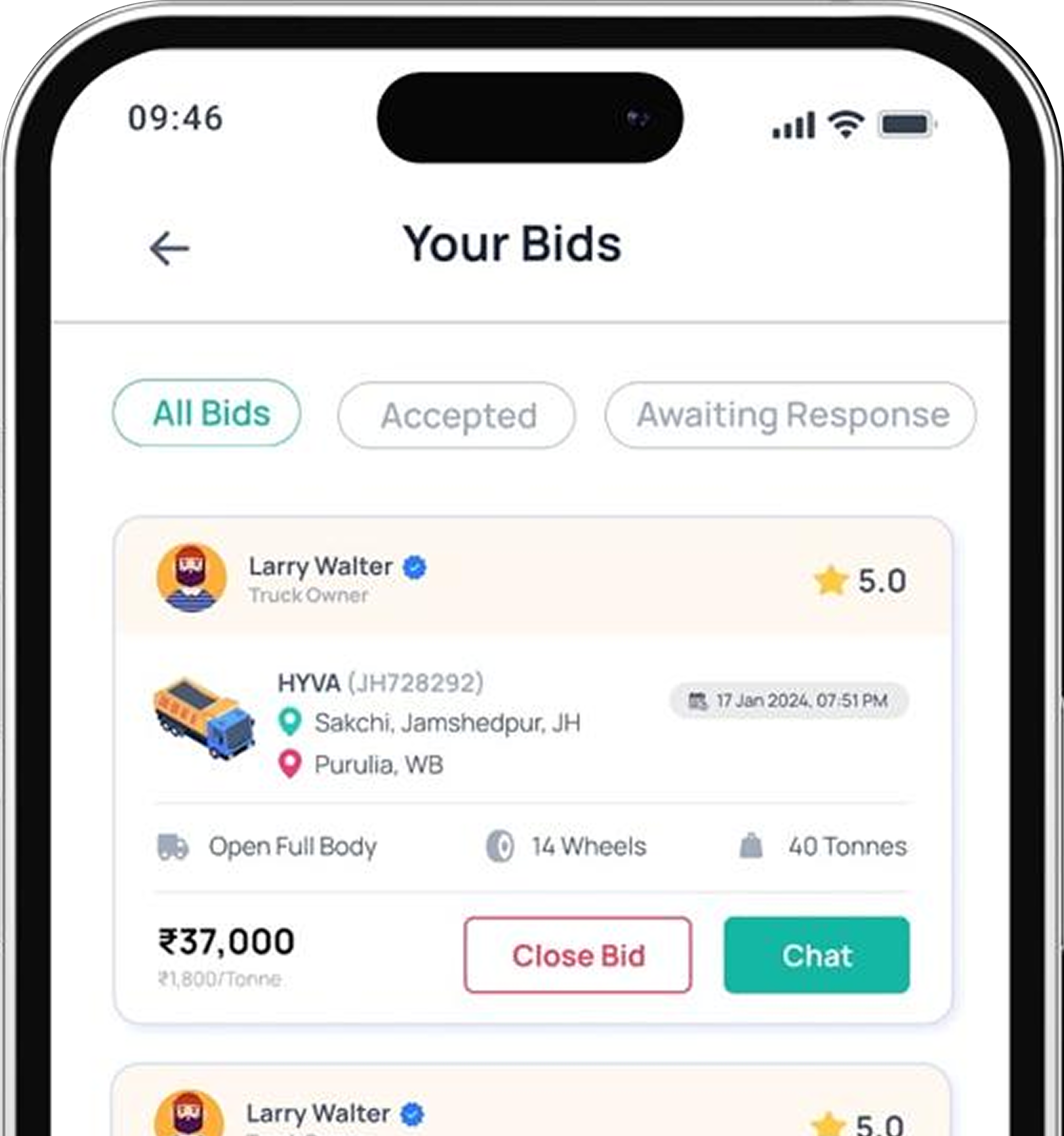Screen dimensions: 1064x1136
Task: Close the ₹37,000 HYVA bid
Action: coord(577,956)
